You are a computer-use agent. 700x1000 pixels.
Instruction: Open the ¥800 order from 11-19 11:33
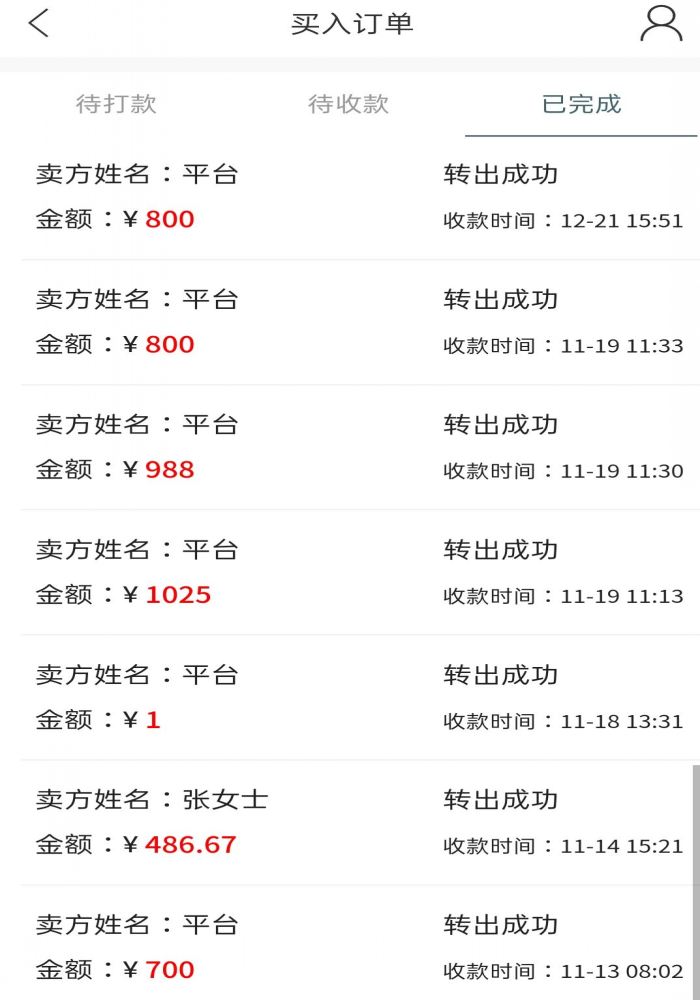click(x=350, y=321)
